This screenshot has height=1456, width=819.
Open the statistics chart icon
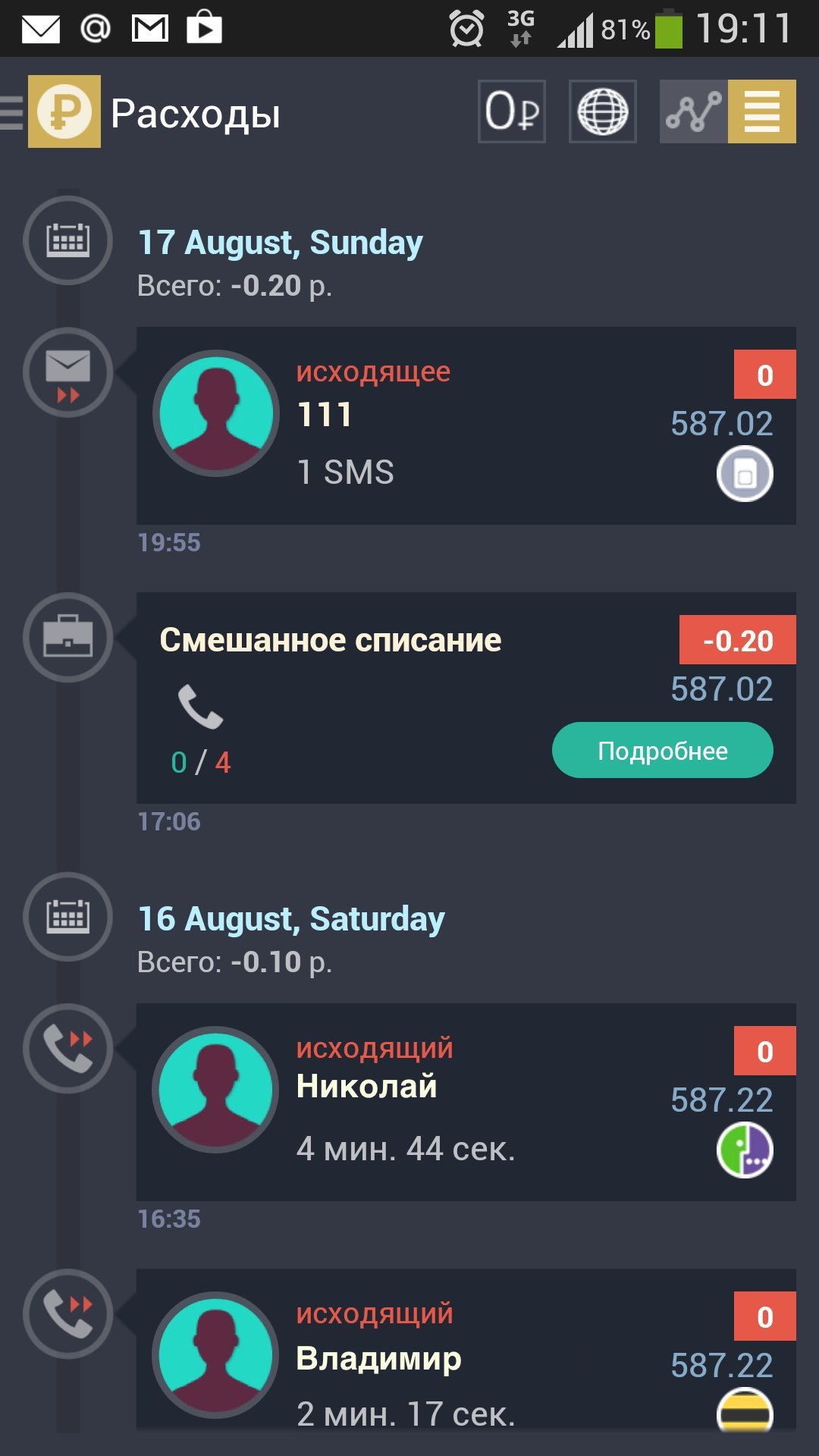tap(693, 112)
